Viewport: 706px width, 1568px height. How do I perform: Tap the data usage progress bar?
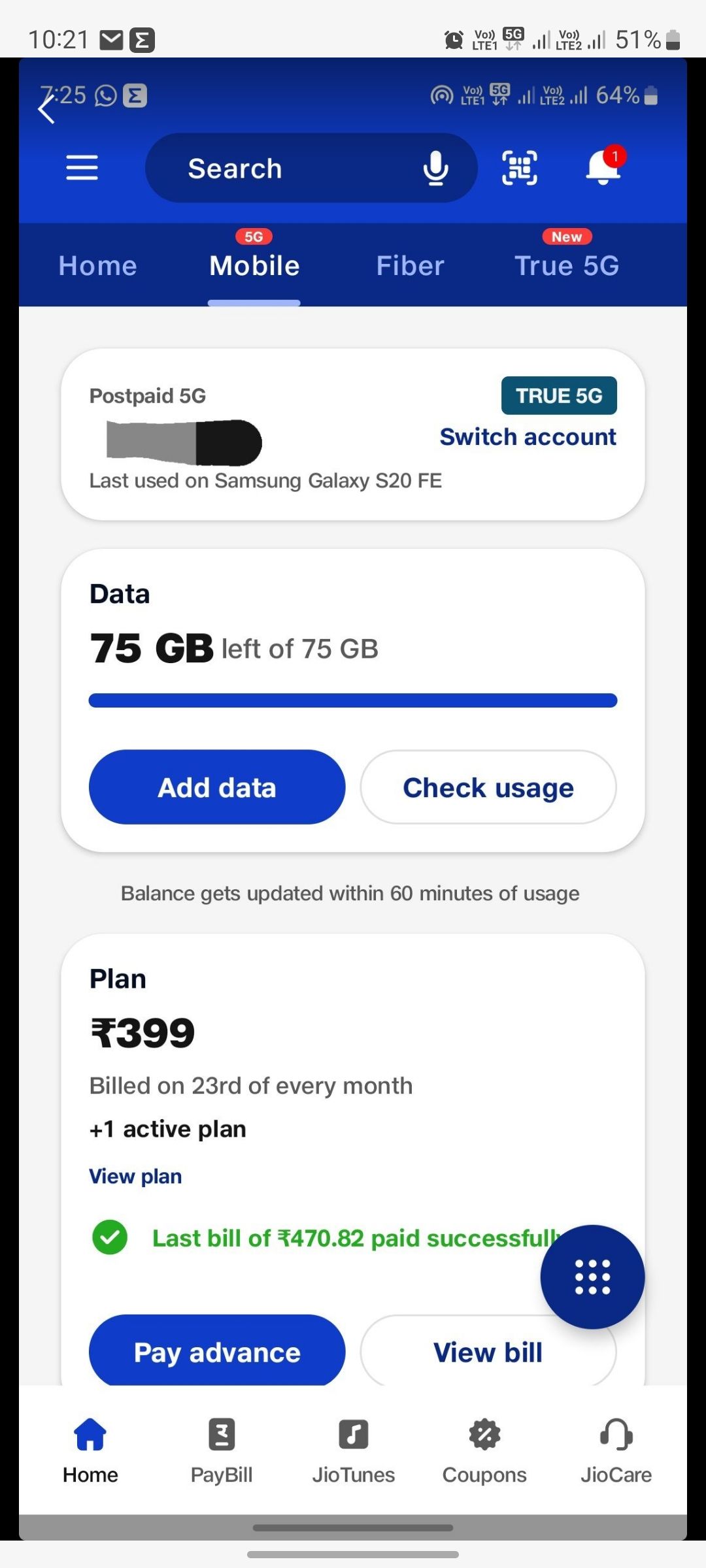click(x=352, y=700)
